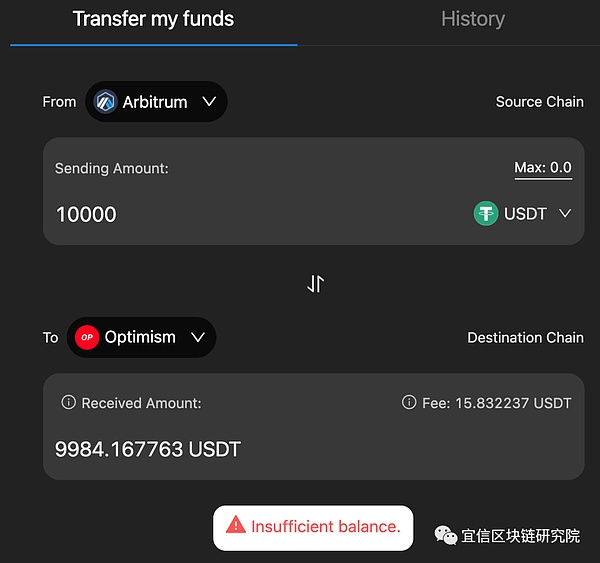
Task: Open the Arbitrum source chain dropdown
Action: pyautogui.click(x=156, y=102)
